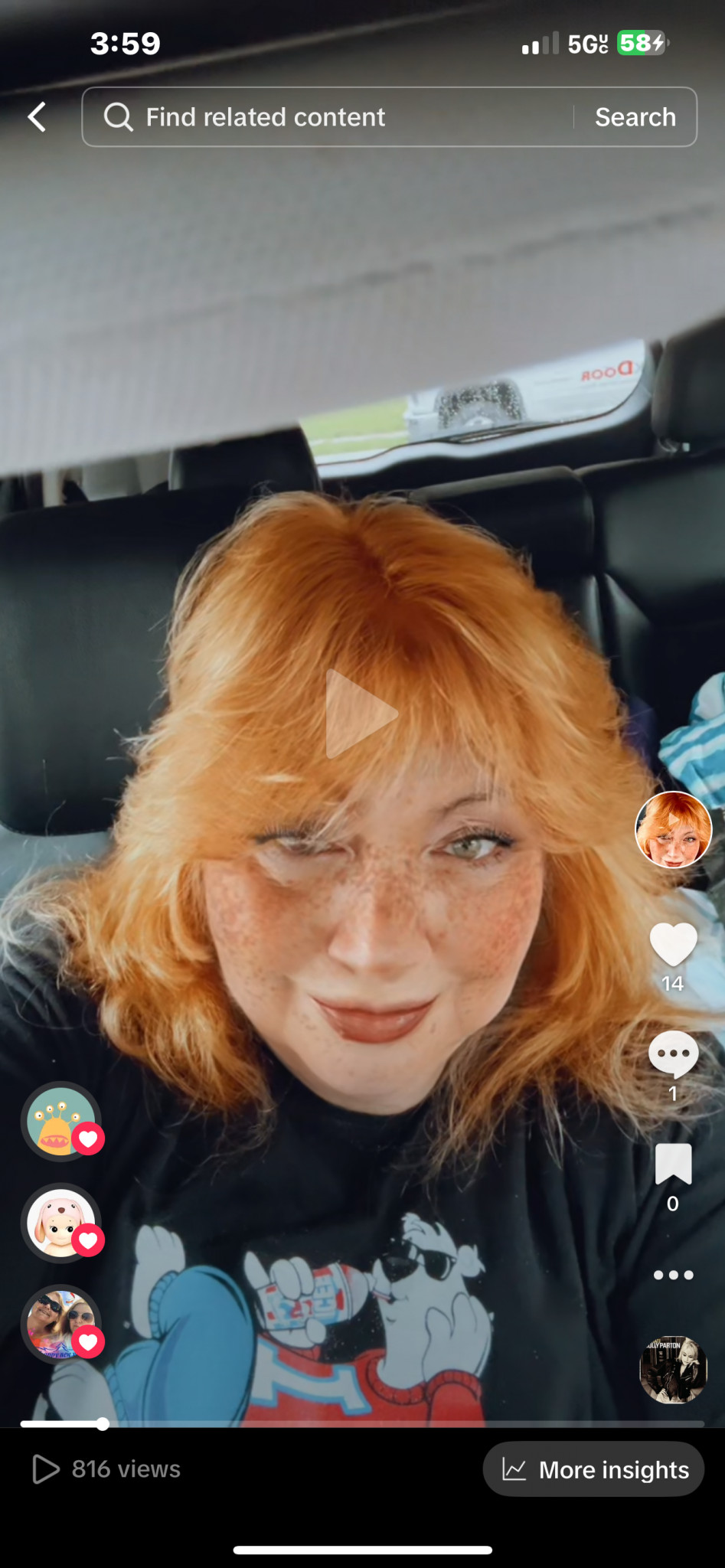This screenshot has height=1568, width=725.
Task: Open the three-dot more options
Action: [x=673, y=1275]
